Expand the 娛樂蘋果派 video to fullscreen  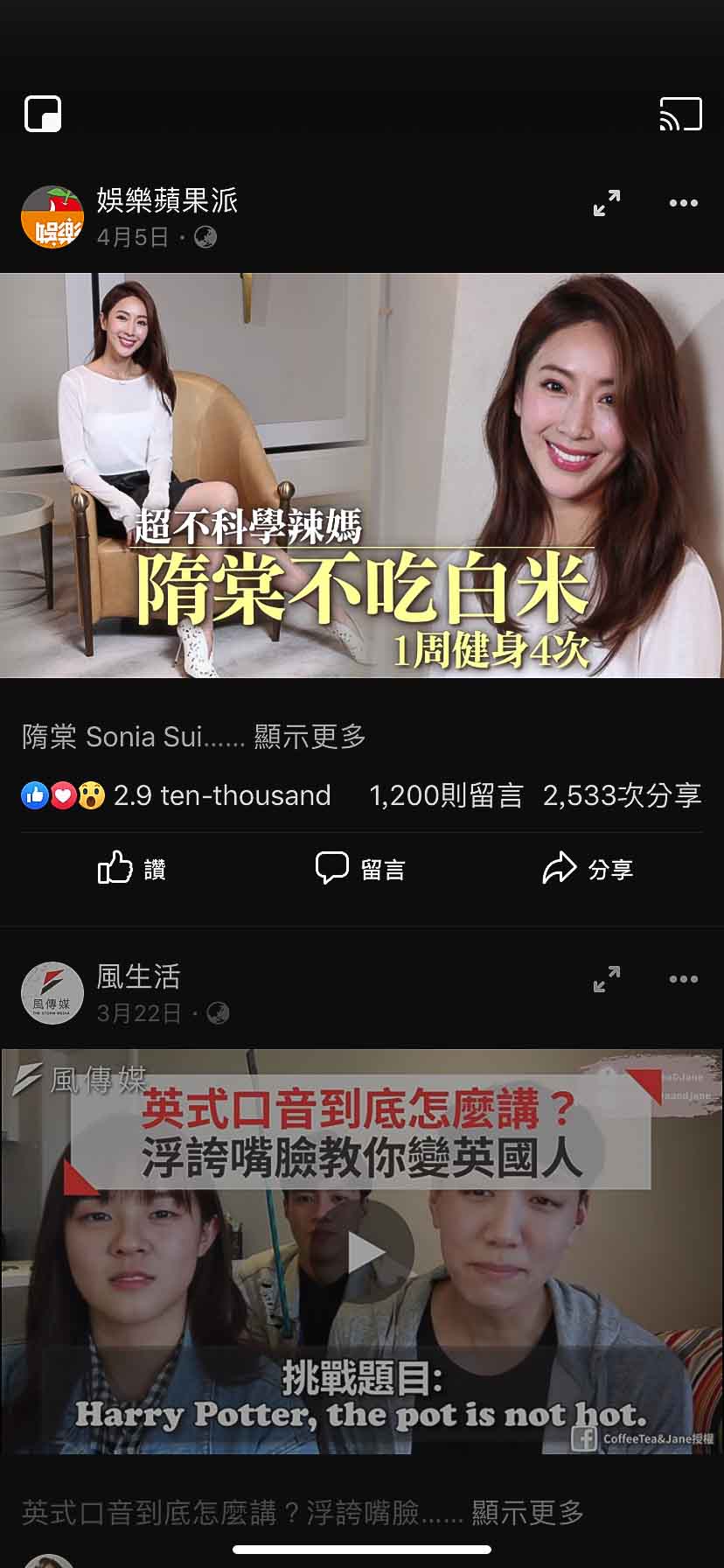click(x=606, y=203)
